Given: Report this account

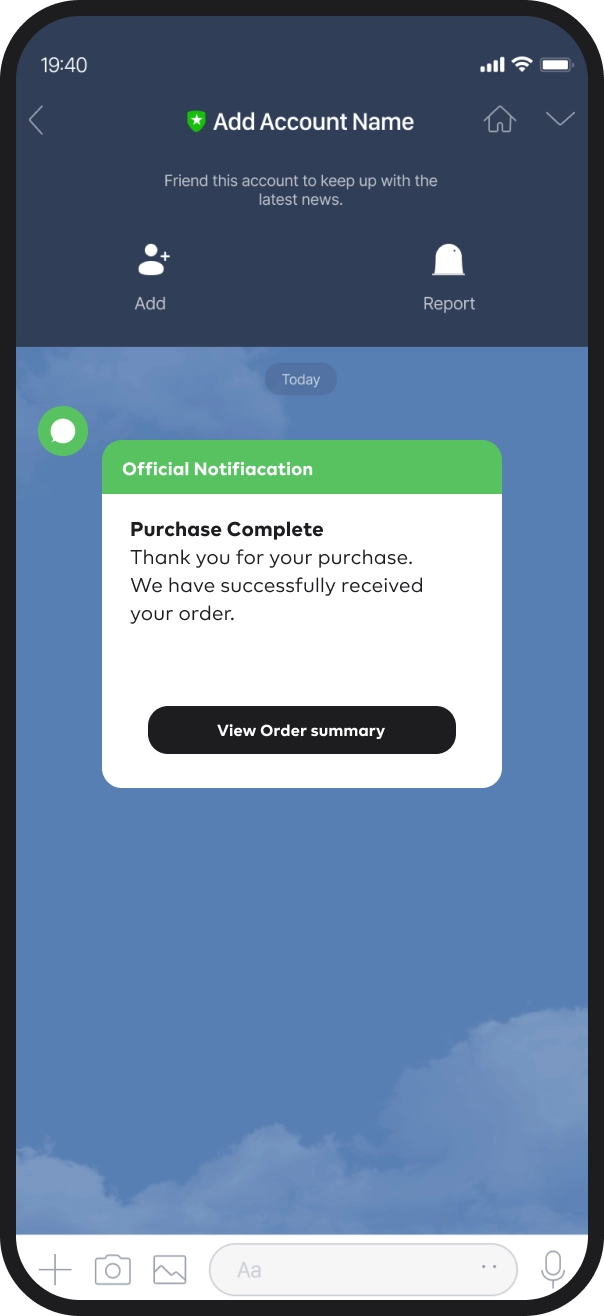Looking at the screenshot, I should coord(449,276).
